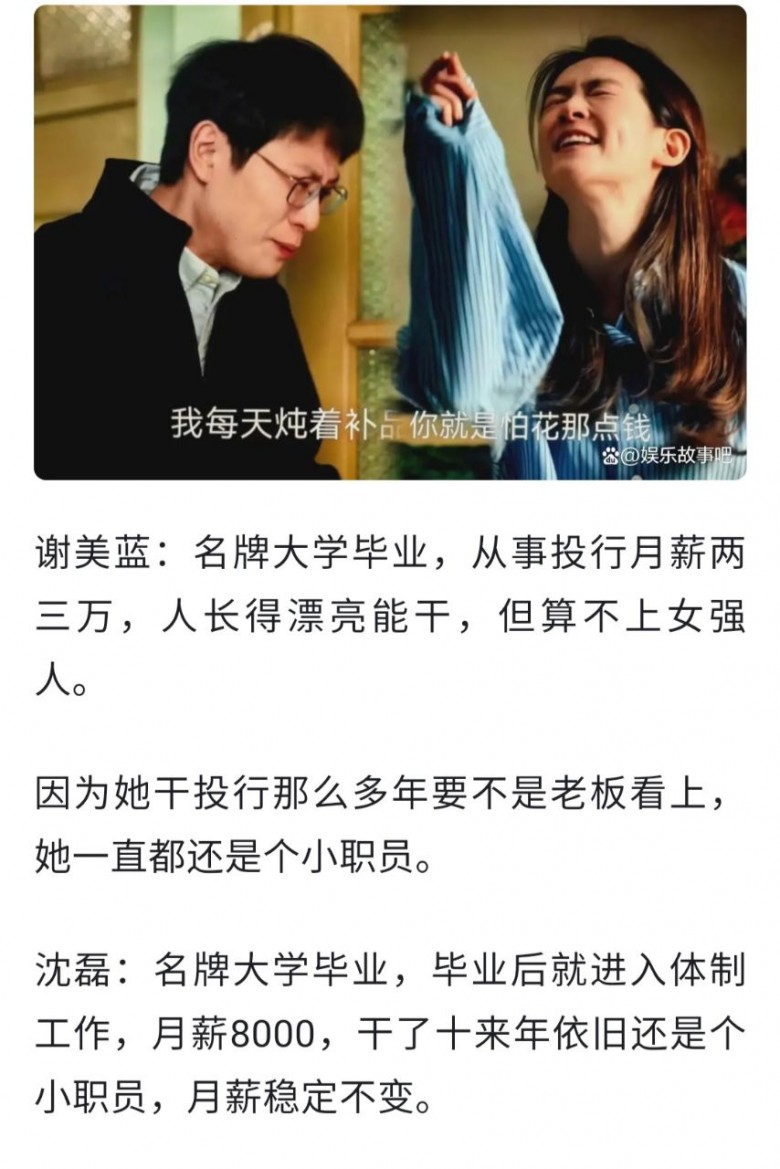Screen dimensions: 780x1169
Task: Open the drama still image full screen
Action: point(390,242)
